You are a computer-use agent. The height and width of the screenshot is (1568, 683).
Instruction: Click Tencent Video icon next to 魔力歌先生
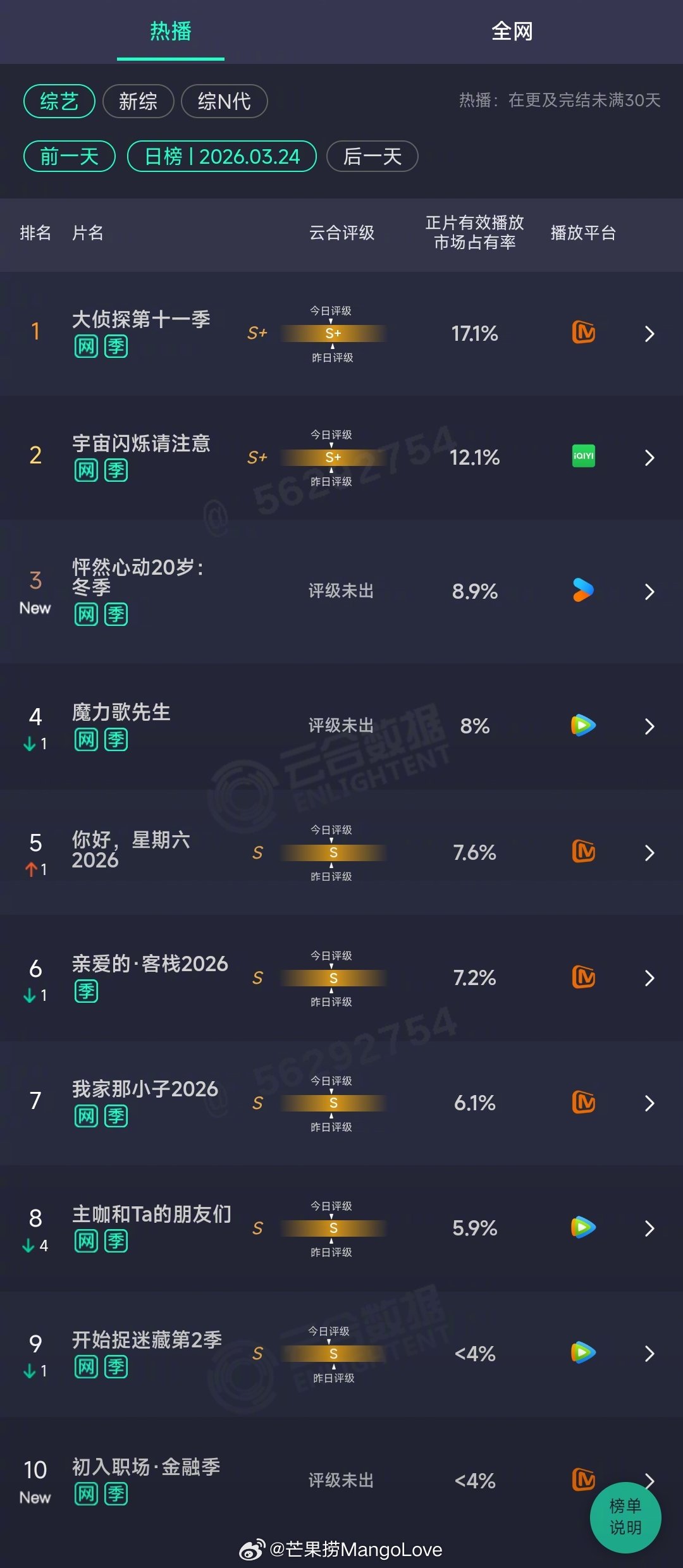(582, 726)
